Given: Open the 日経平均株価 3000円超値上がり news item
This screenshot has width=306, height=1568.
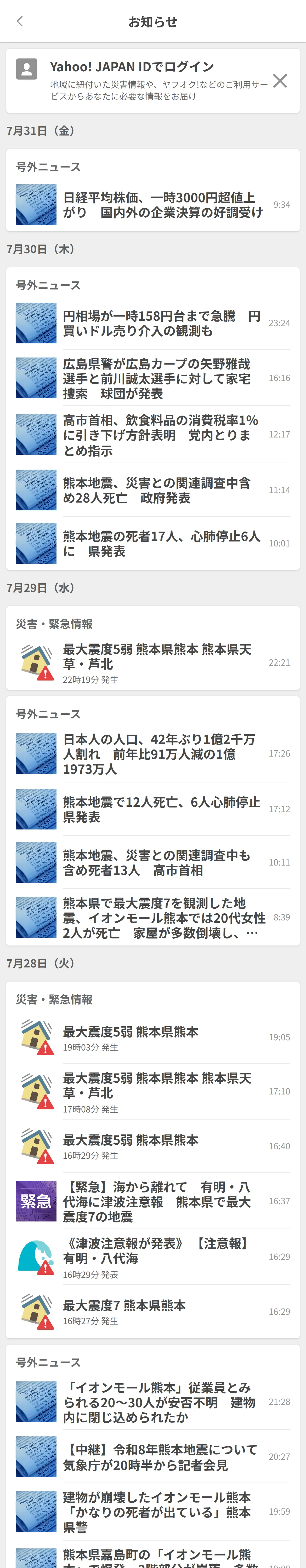Looking at the screenshot, I should [x=152, y=205].
